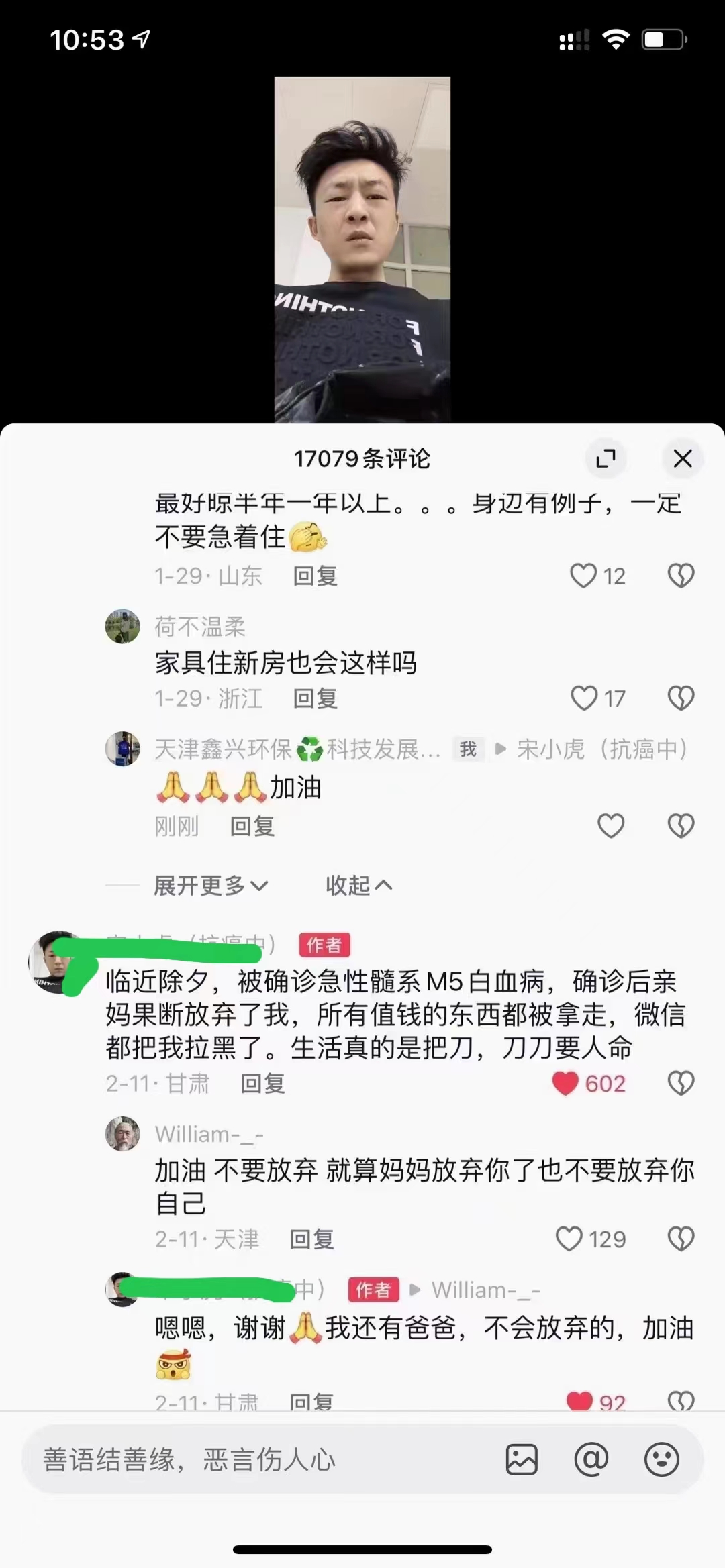Expand comments panel to full screen
This screenshot has height=1568, width=725.
click(606, 459)
